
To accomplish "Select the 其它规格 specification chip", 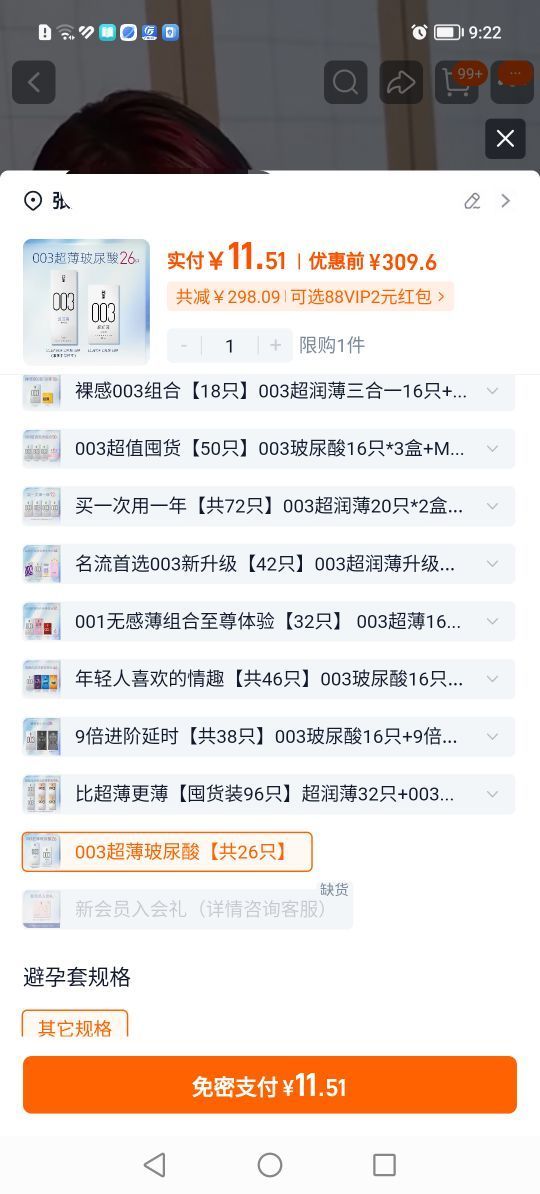I will [75, 1025].
